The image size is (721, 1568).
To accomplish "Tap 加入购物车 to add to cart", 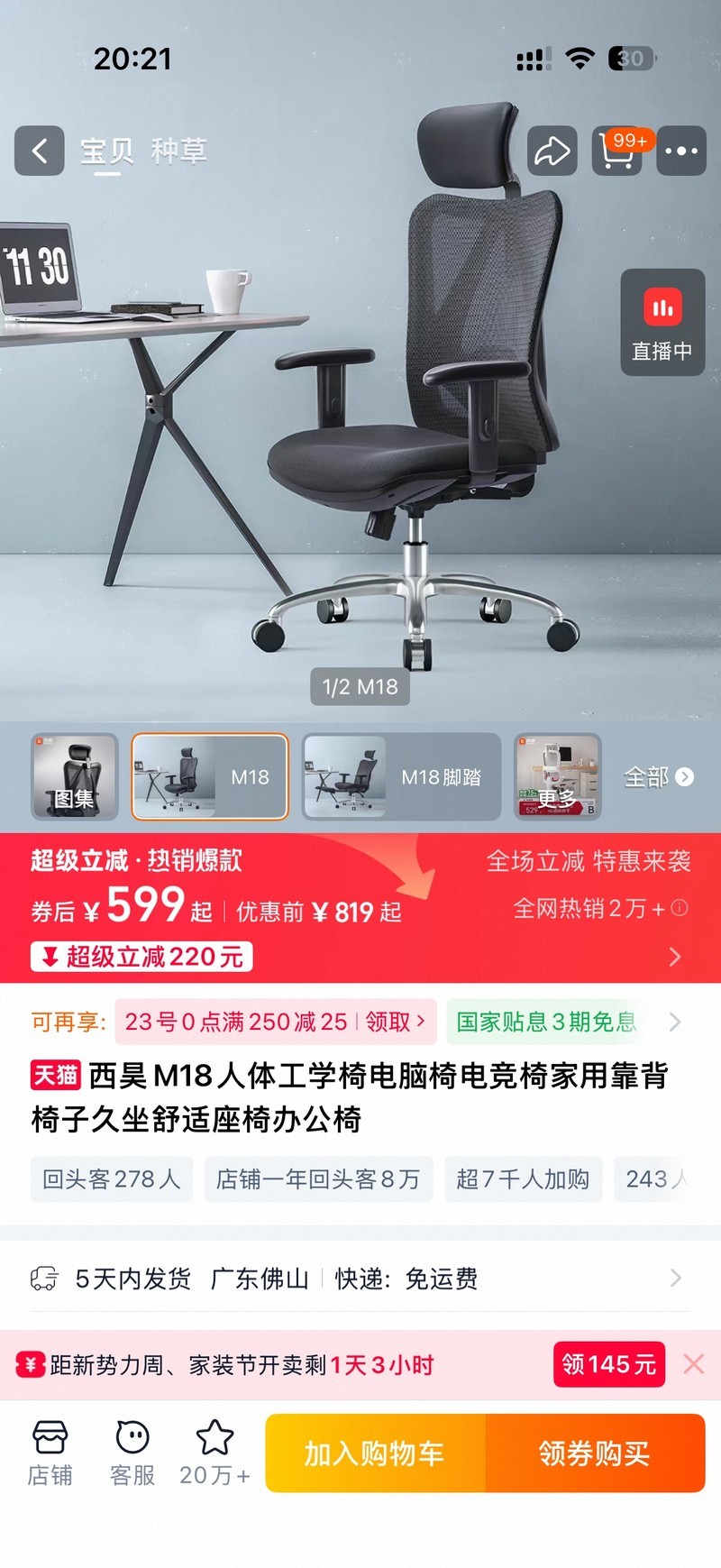I will tap(375, 1453).
